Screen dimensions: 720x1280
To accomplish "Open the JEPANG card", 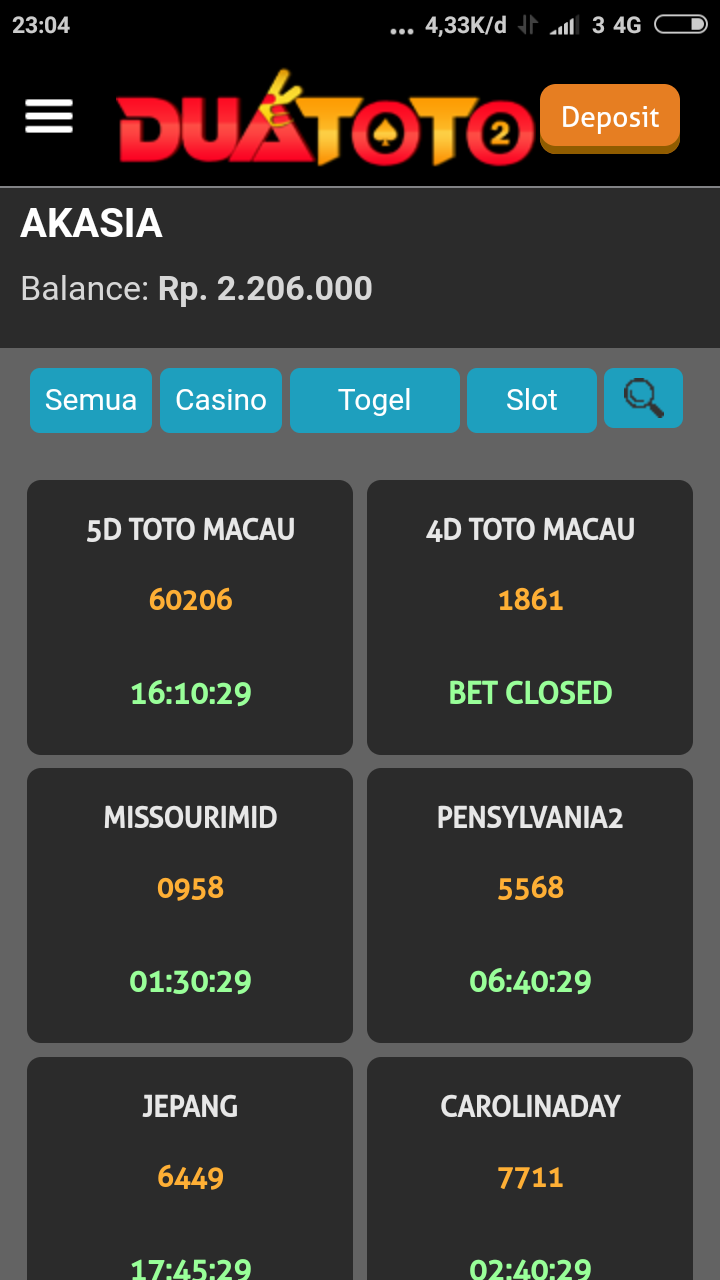I will 190,1170.
